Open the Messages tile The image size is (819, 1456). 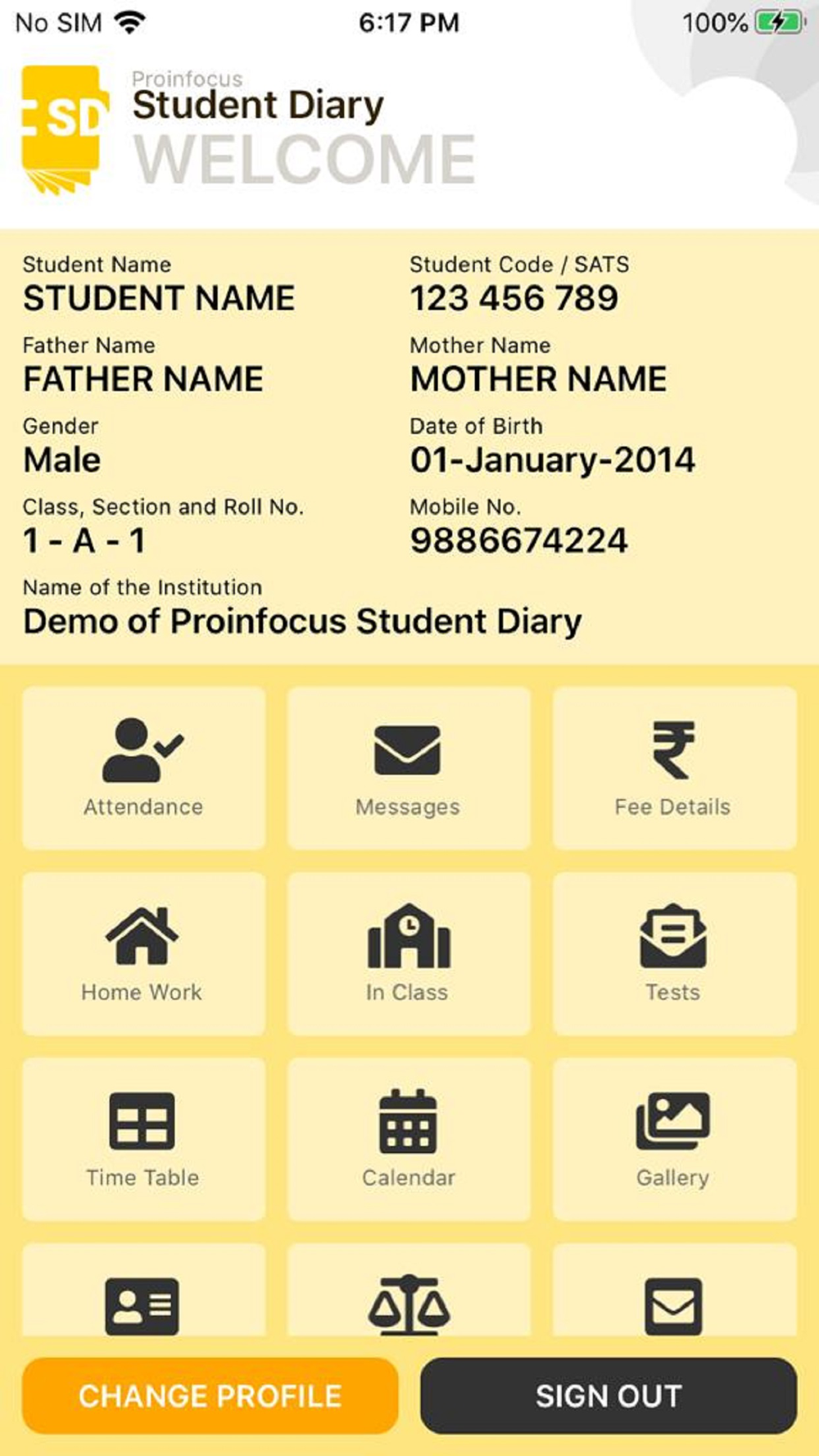point(409,767)
